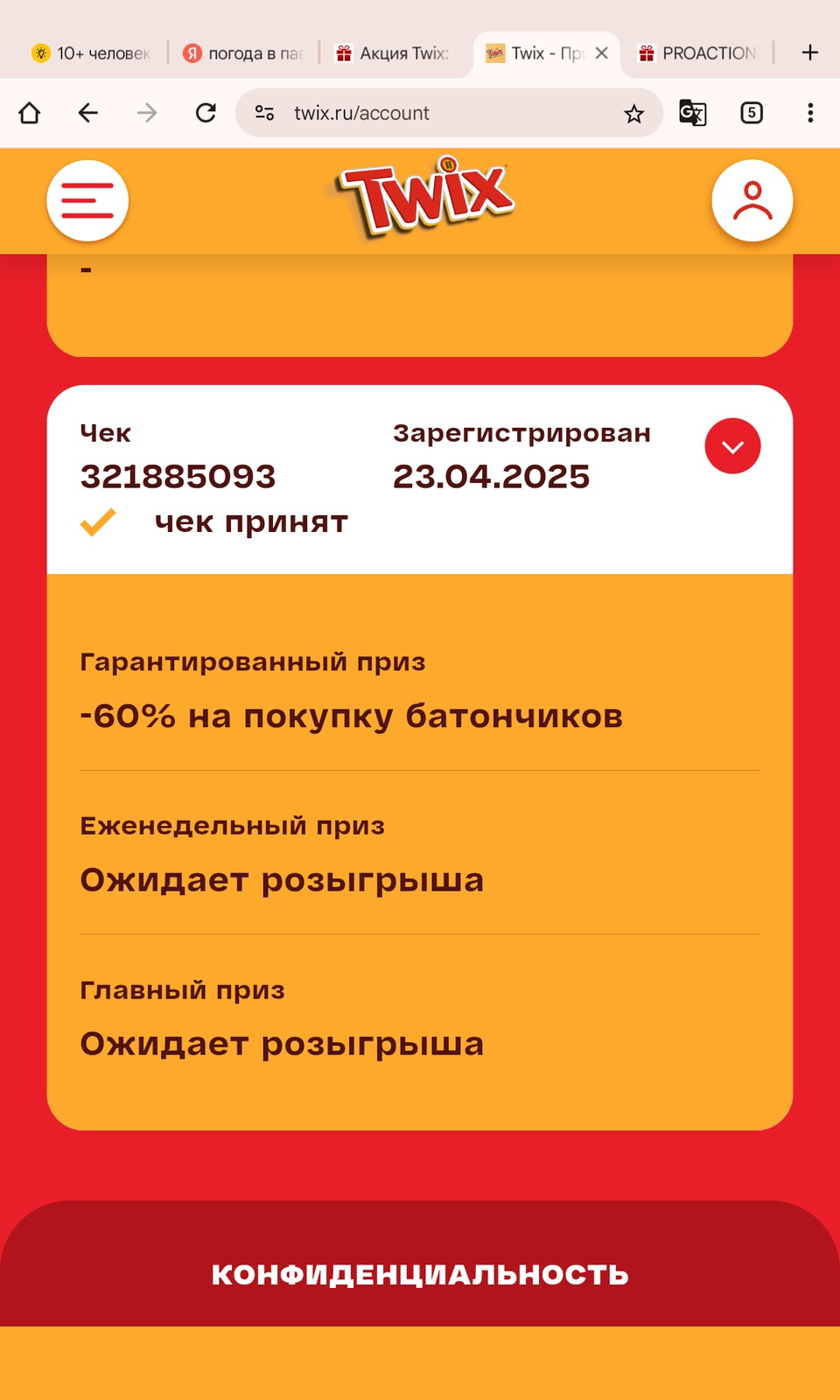View site info icon in address bar
840x1400 pixels.
[x=264, y=113]
